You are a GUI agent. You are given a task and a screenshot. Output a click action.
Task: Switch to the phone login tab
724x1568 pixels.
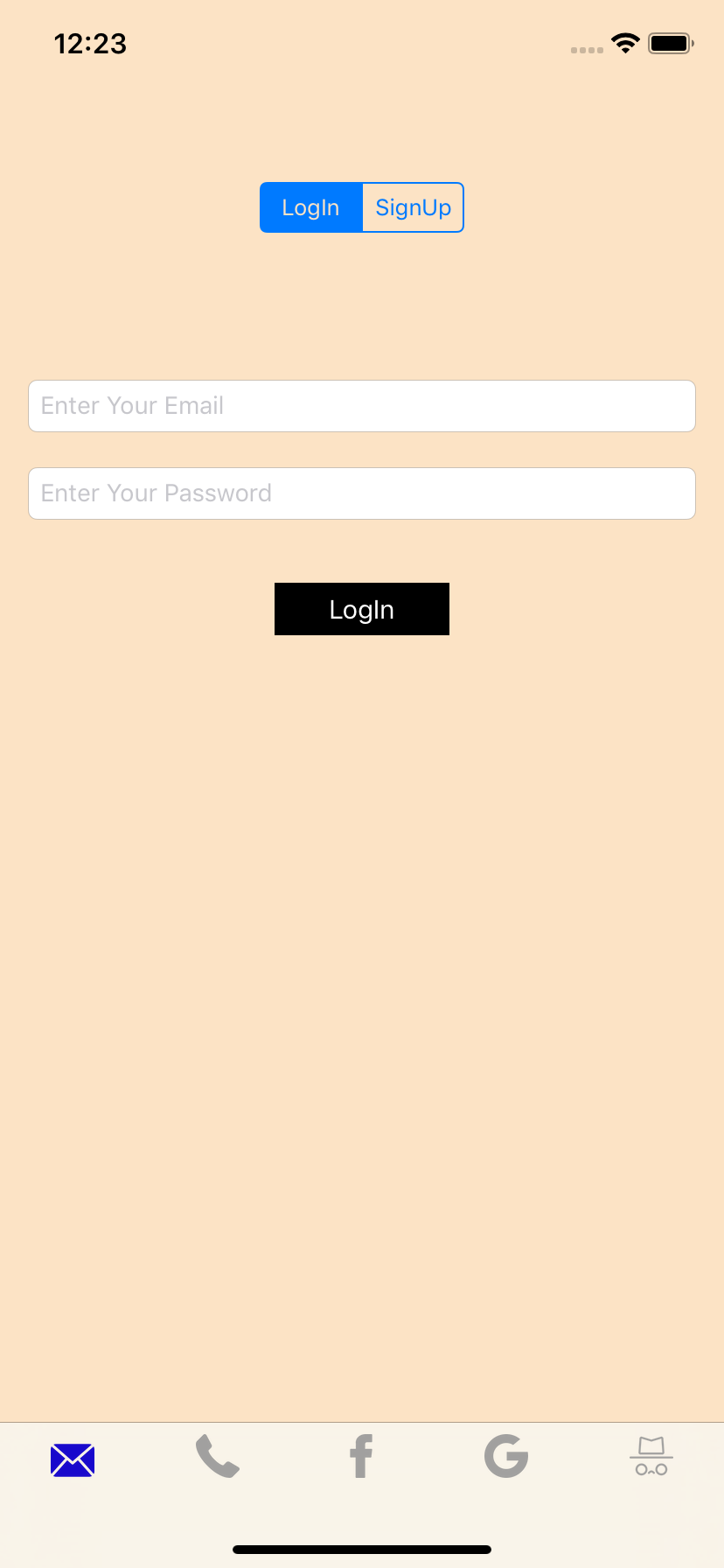(217, 1457)
